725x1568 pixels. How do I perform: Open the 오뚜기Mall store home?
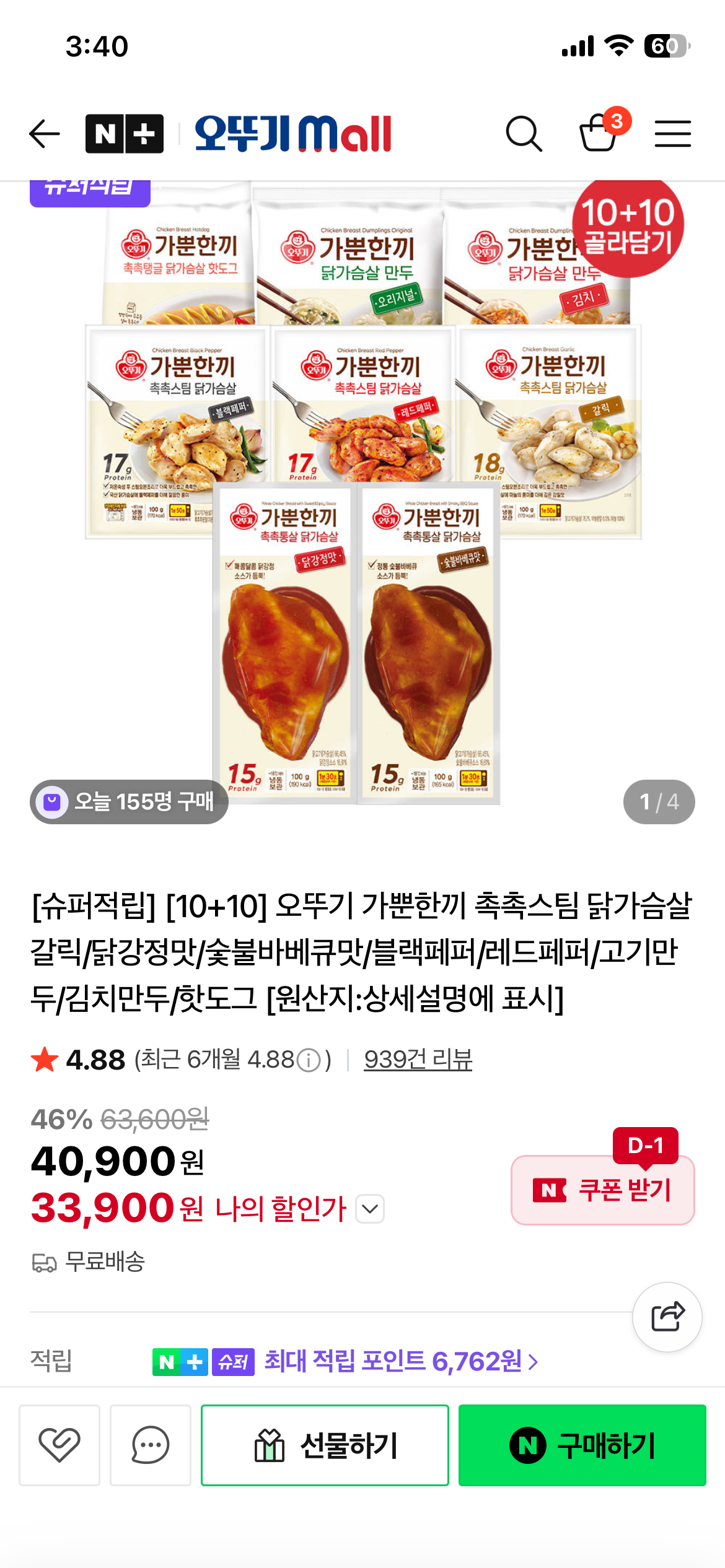[x=293, y=134]
